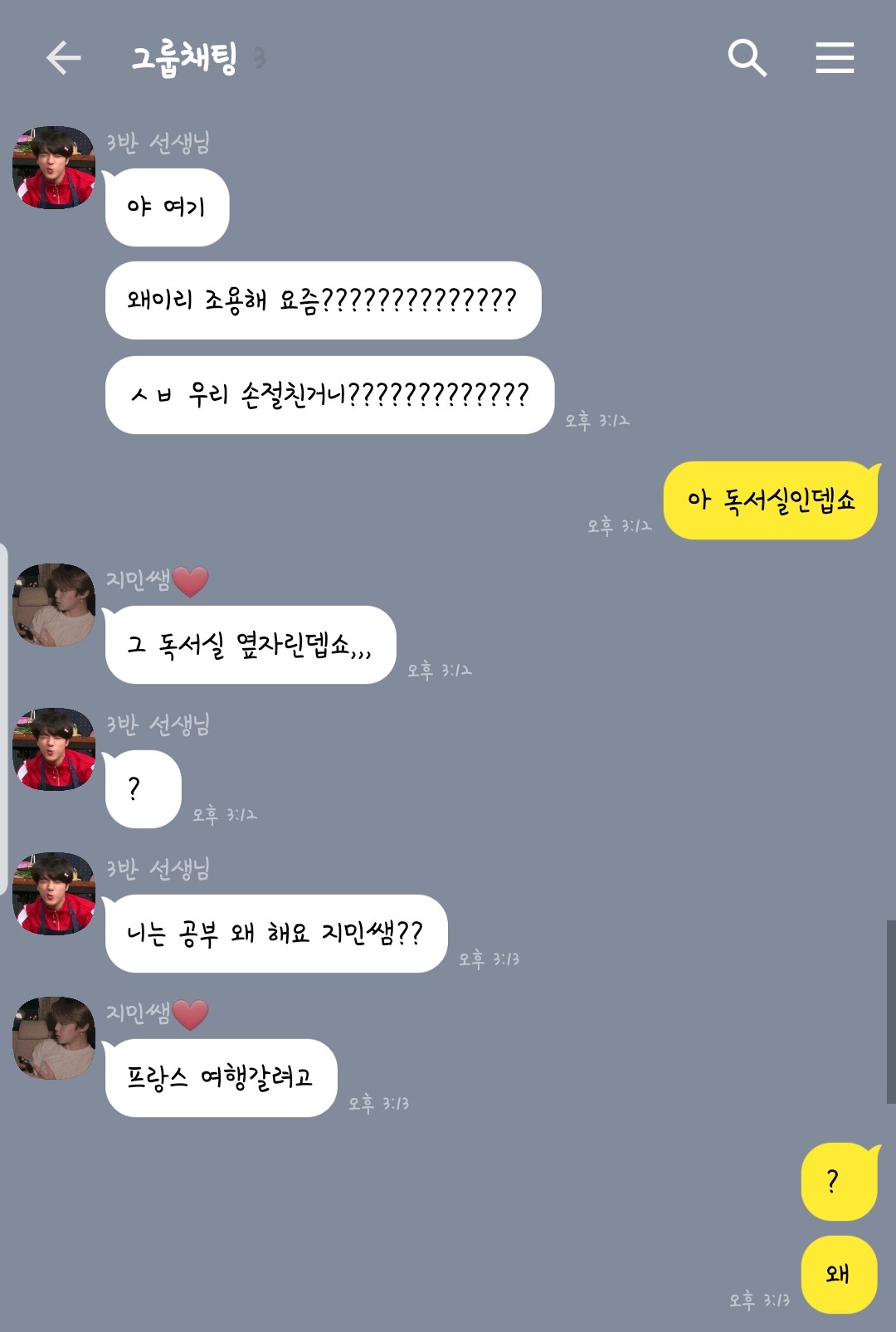Open 3반 선생님's profile photo above "야 여기"
Viewport: 896px width, 1332px height.
point(54,168)
